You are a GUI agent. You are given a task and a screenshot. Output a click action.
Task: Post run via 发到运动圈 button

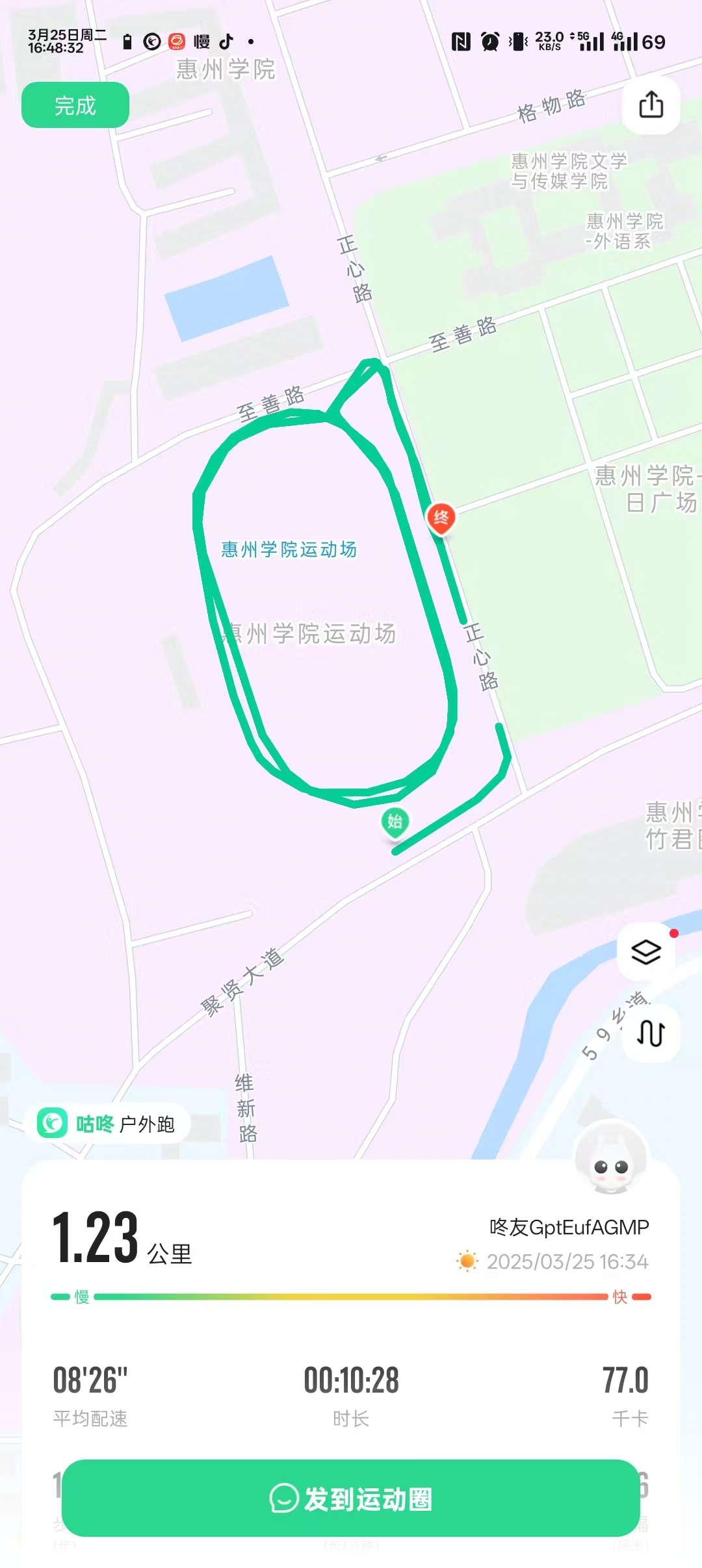351,1498
